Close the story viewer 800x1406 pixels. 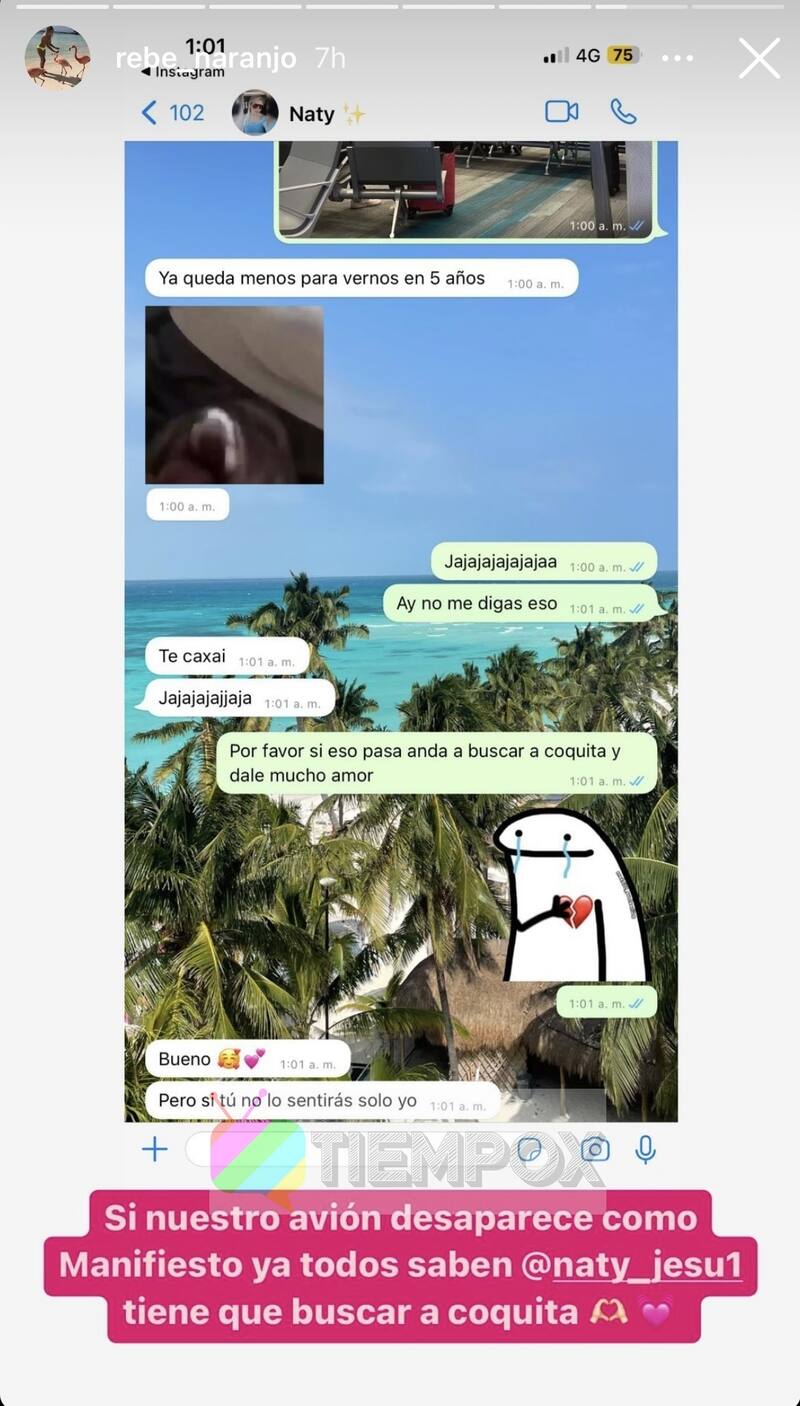tap(759, 58)
